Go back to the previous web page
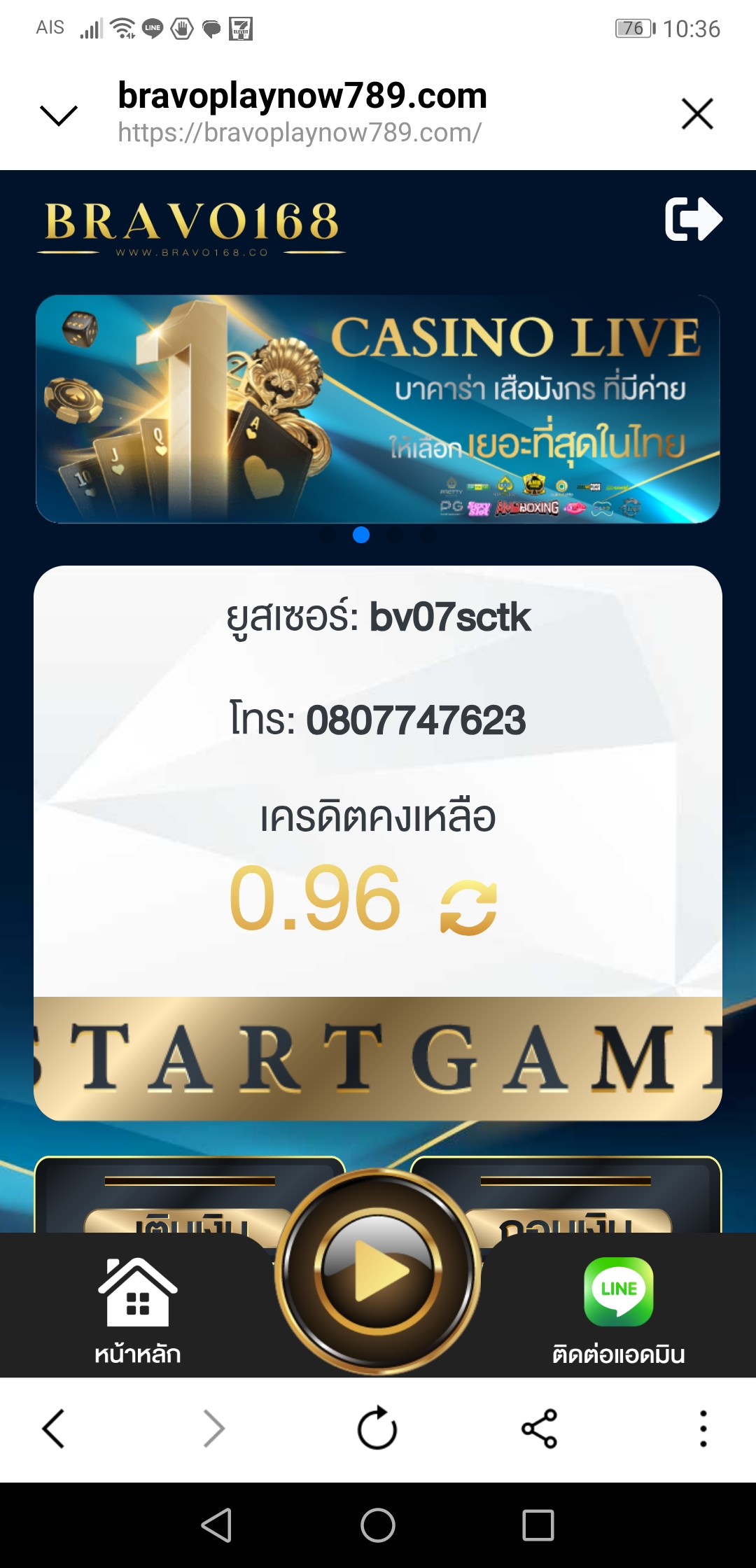This screenshot has width=756, height=1568. click(54, 1428)
